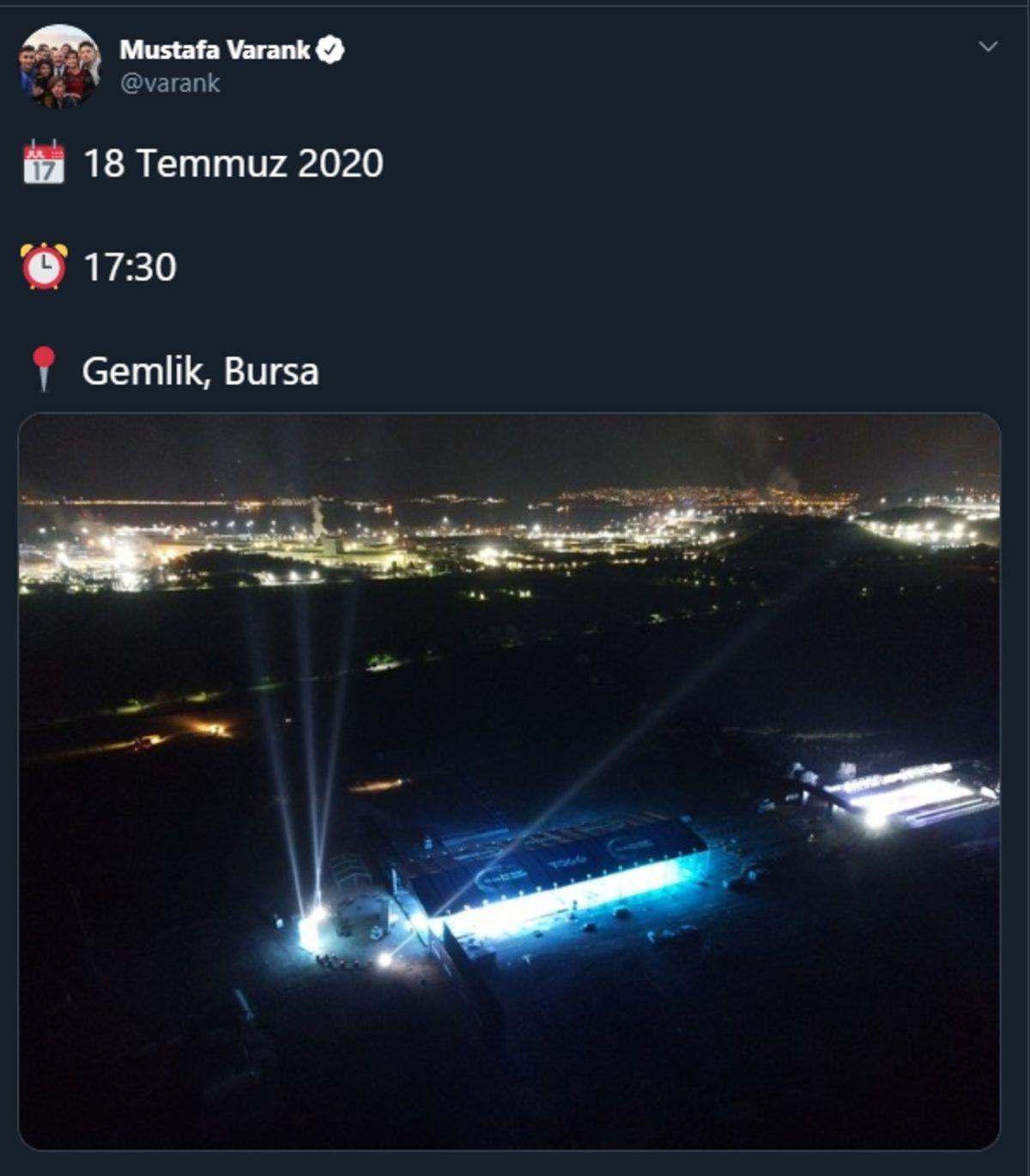Click the @varank handle
1030x1176 pixels.
click(170, 82)
